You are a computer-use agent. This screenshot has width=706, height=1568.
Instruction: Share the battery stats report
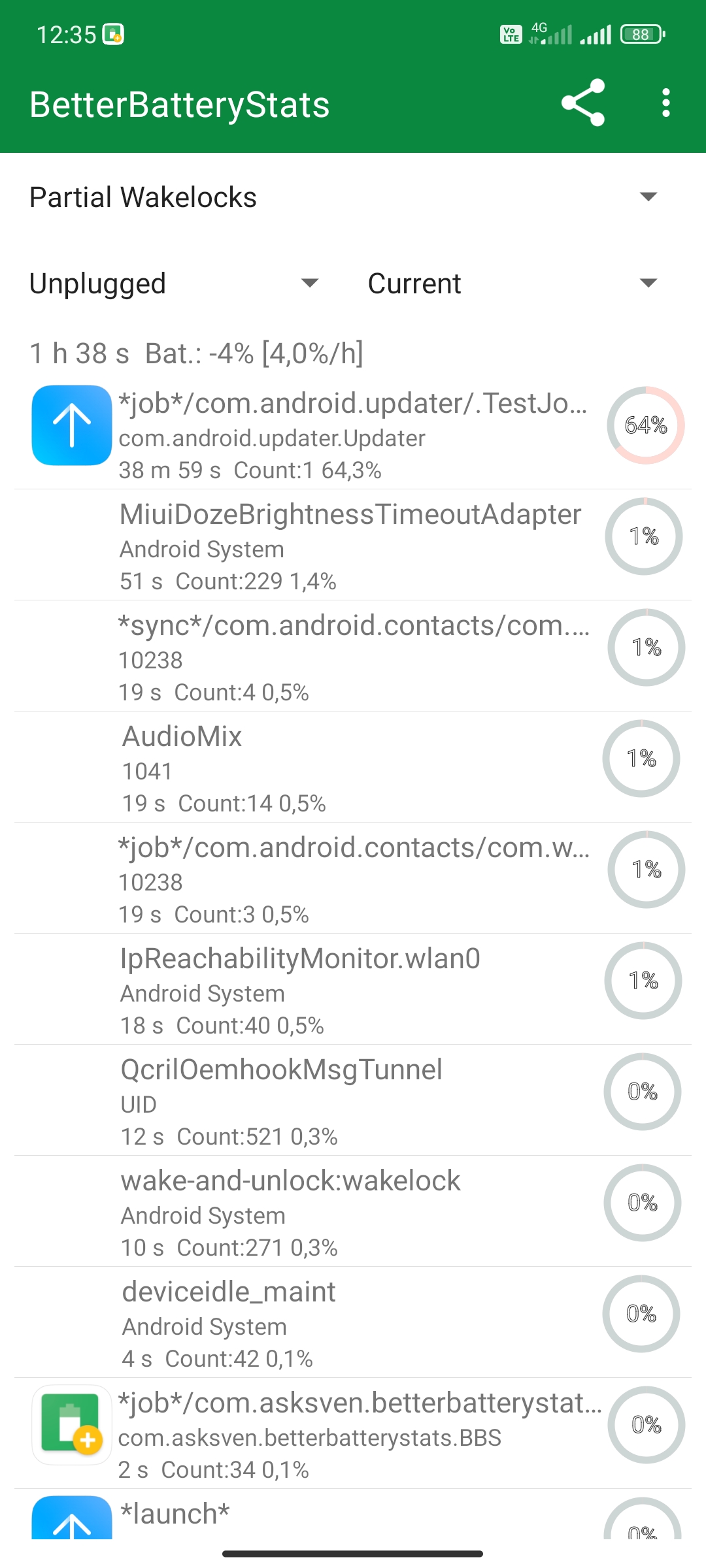(583, 103)
